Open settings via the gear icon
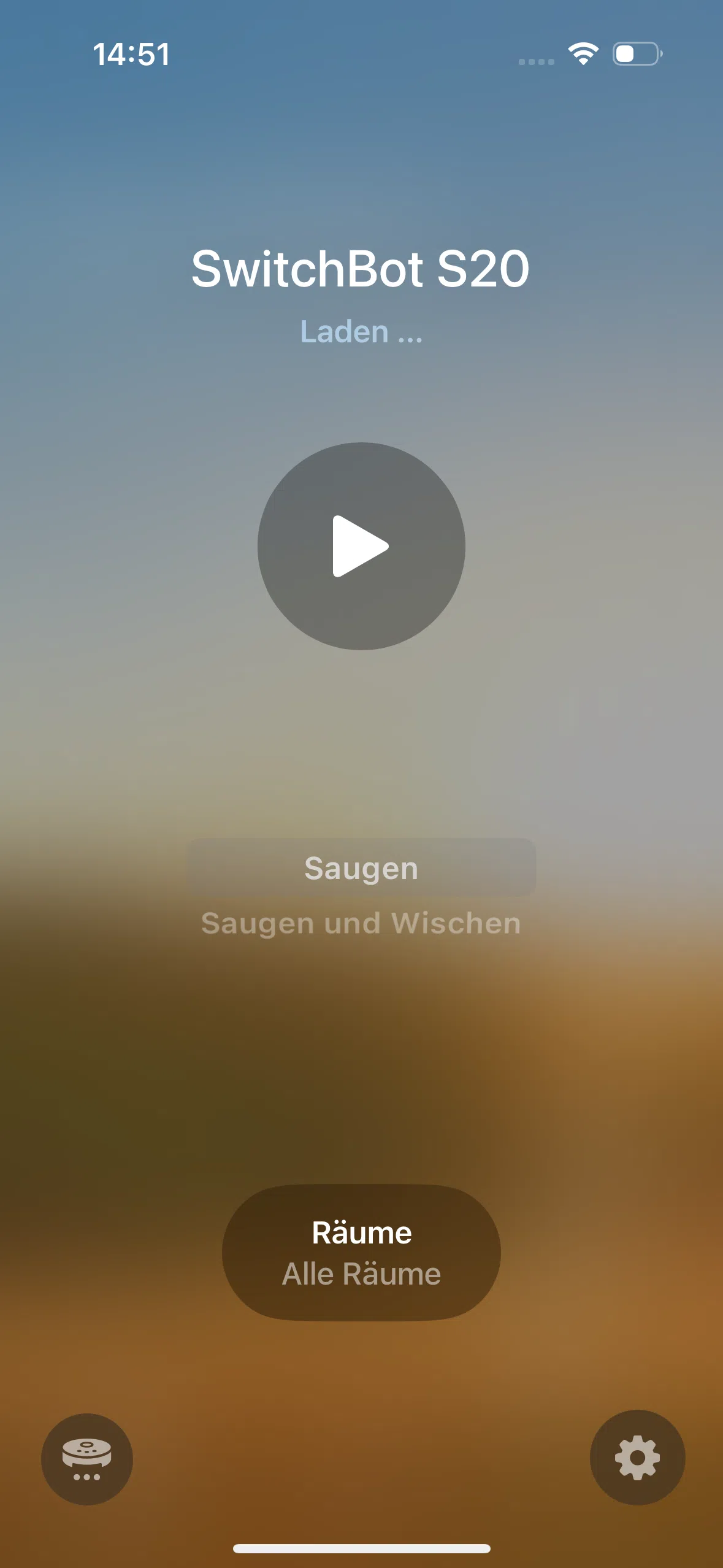723x1568 pixels. (637, 1458)
